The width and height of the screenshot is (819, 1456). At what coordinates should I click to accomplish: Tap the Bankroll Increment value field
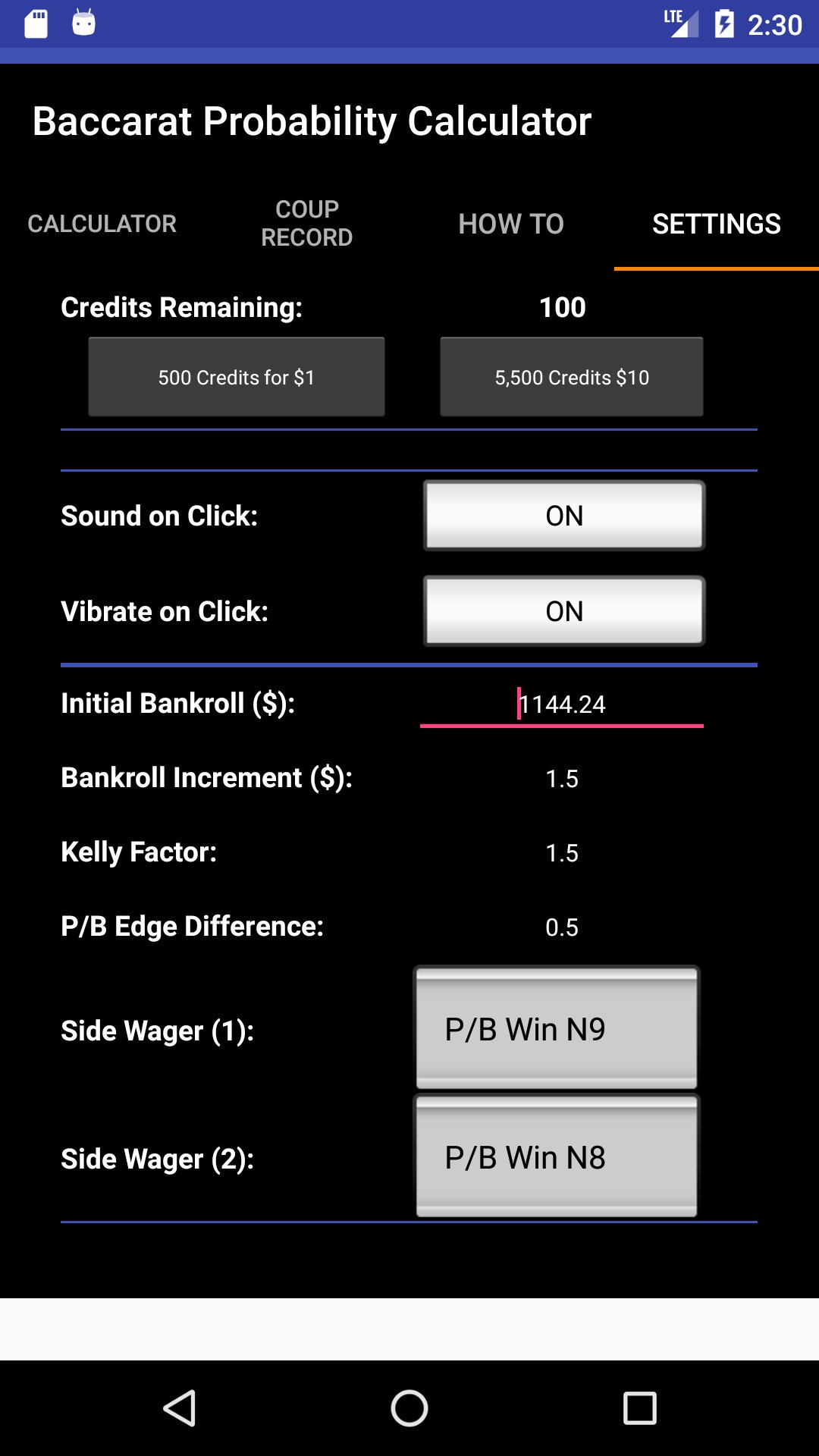tap(562, 779)
